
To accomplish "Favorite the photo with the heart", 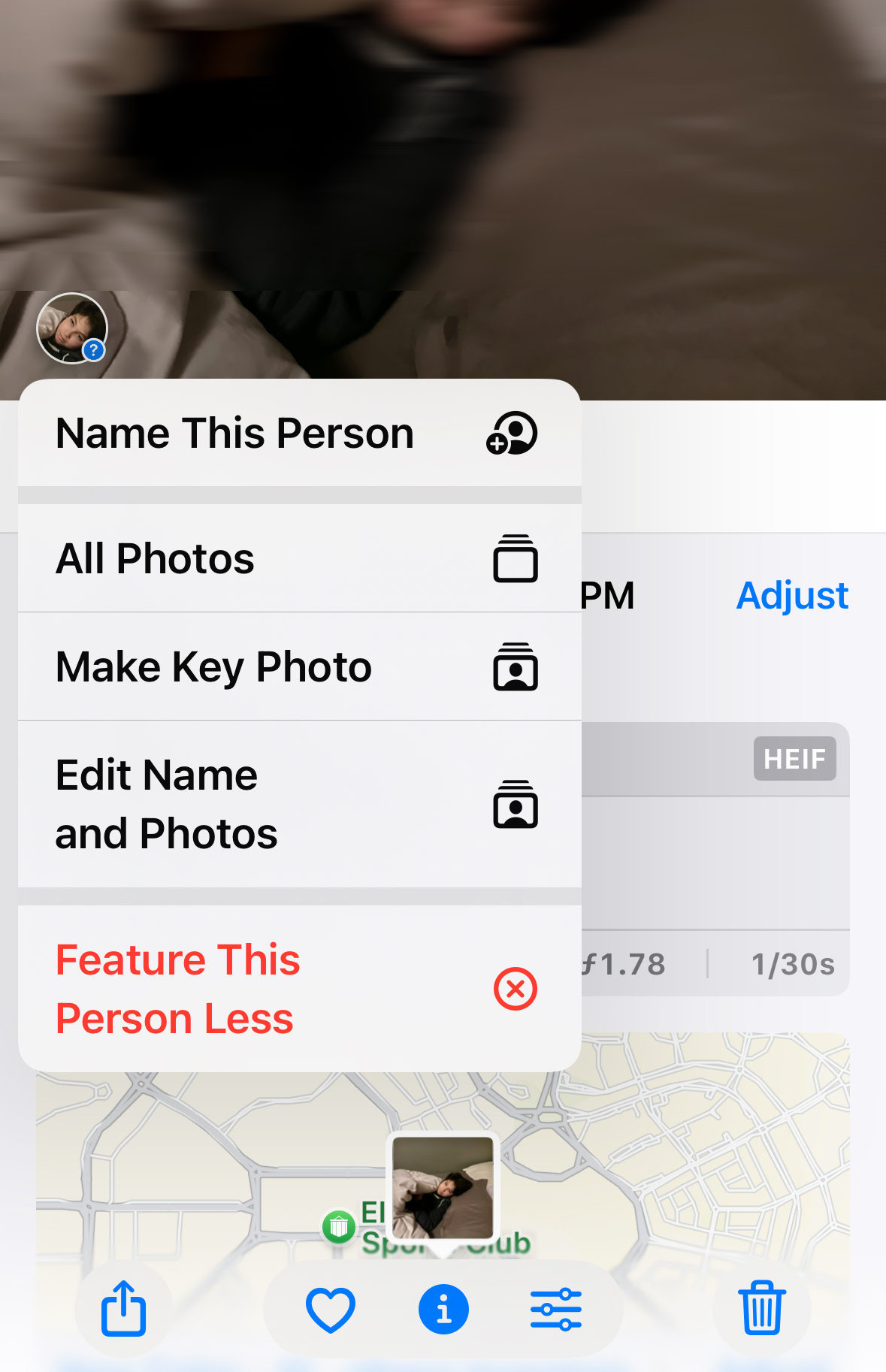I will click(x=331, y=1309).
